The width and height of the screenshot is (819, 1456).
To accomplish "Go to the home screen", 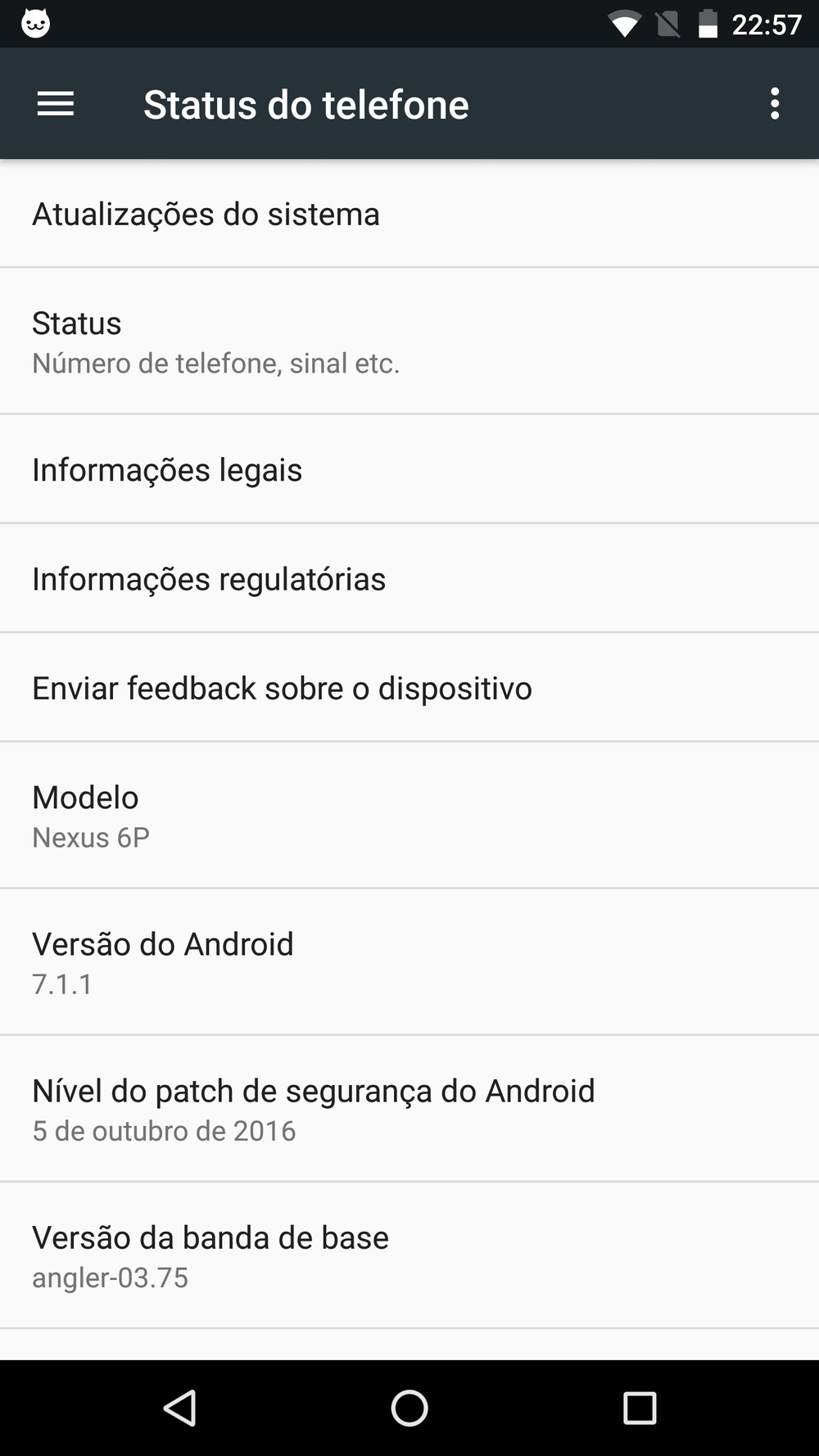I will 409,1409.
